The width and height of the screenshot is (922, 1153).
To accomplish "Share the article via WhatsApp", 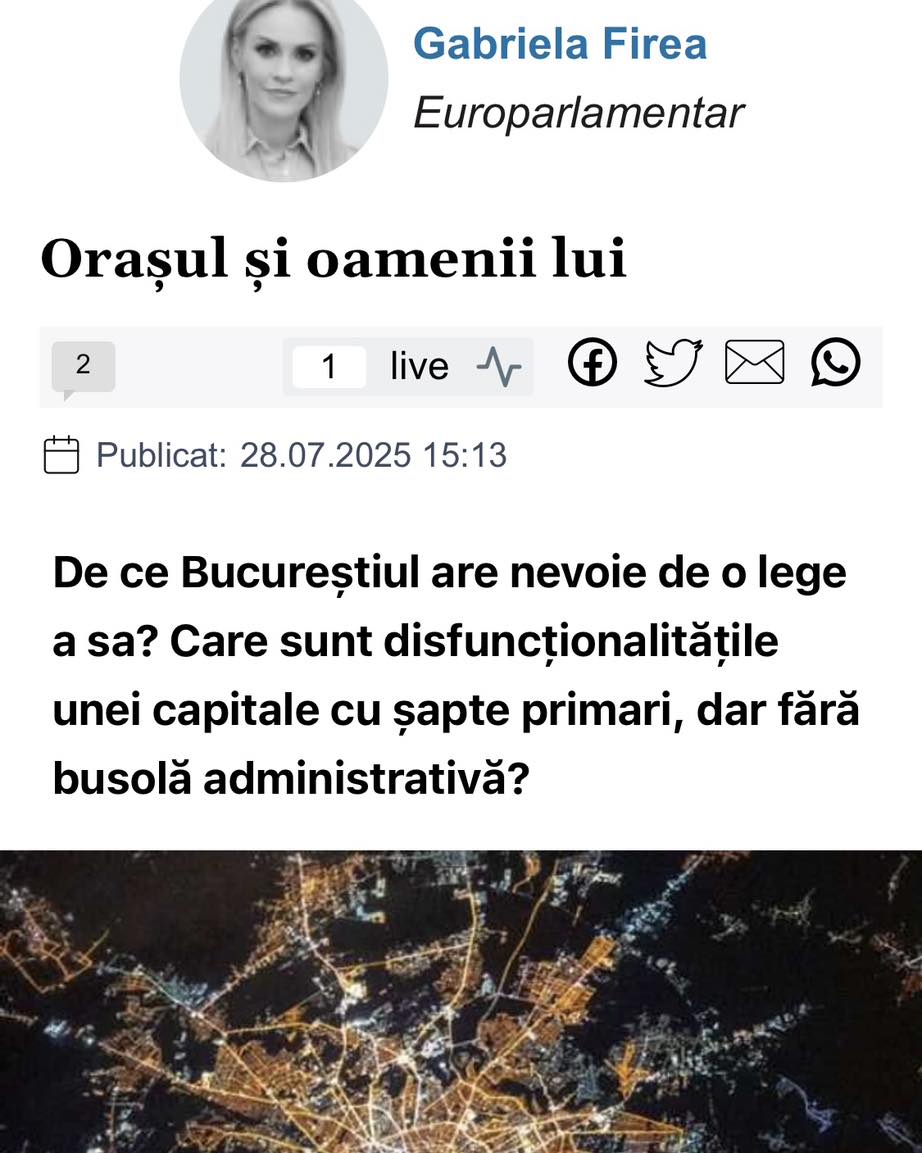I will pos(835,363).
